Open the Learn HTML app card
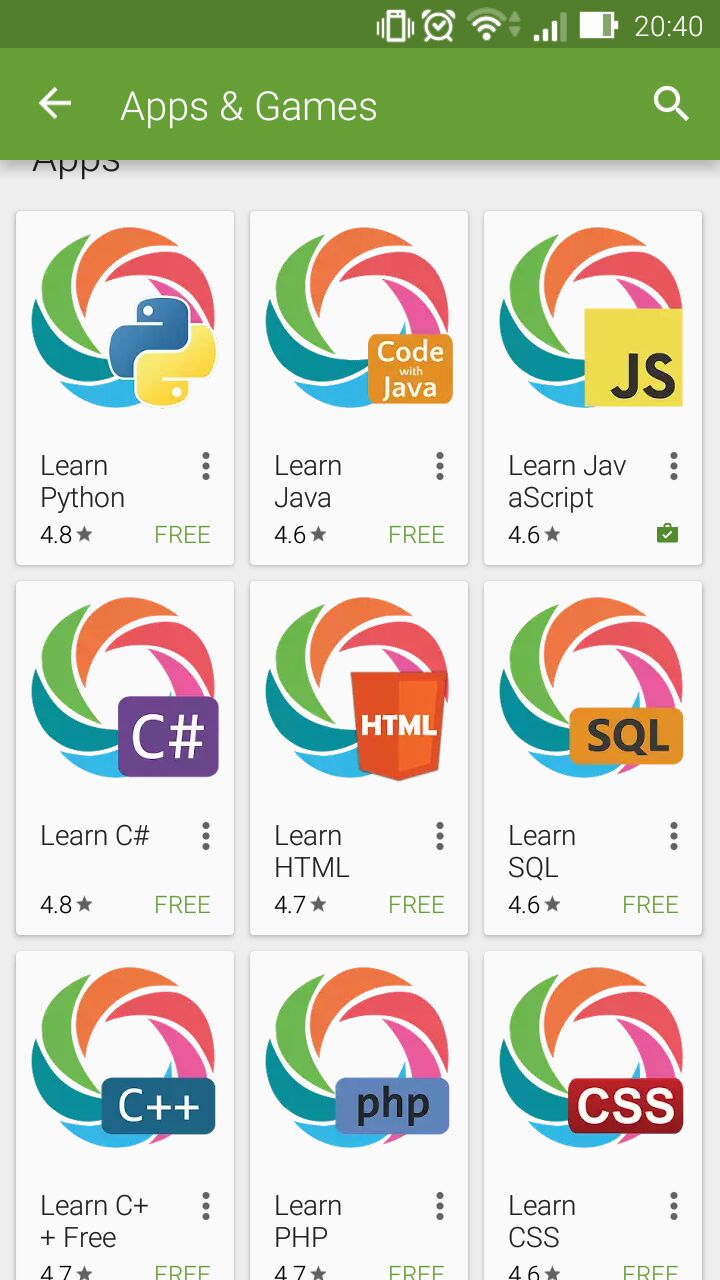 (x=359, y=690)
